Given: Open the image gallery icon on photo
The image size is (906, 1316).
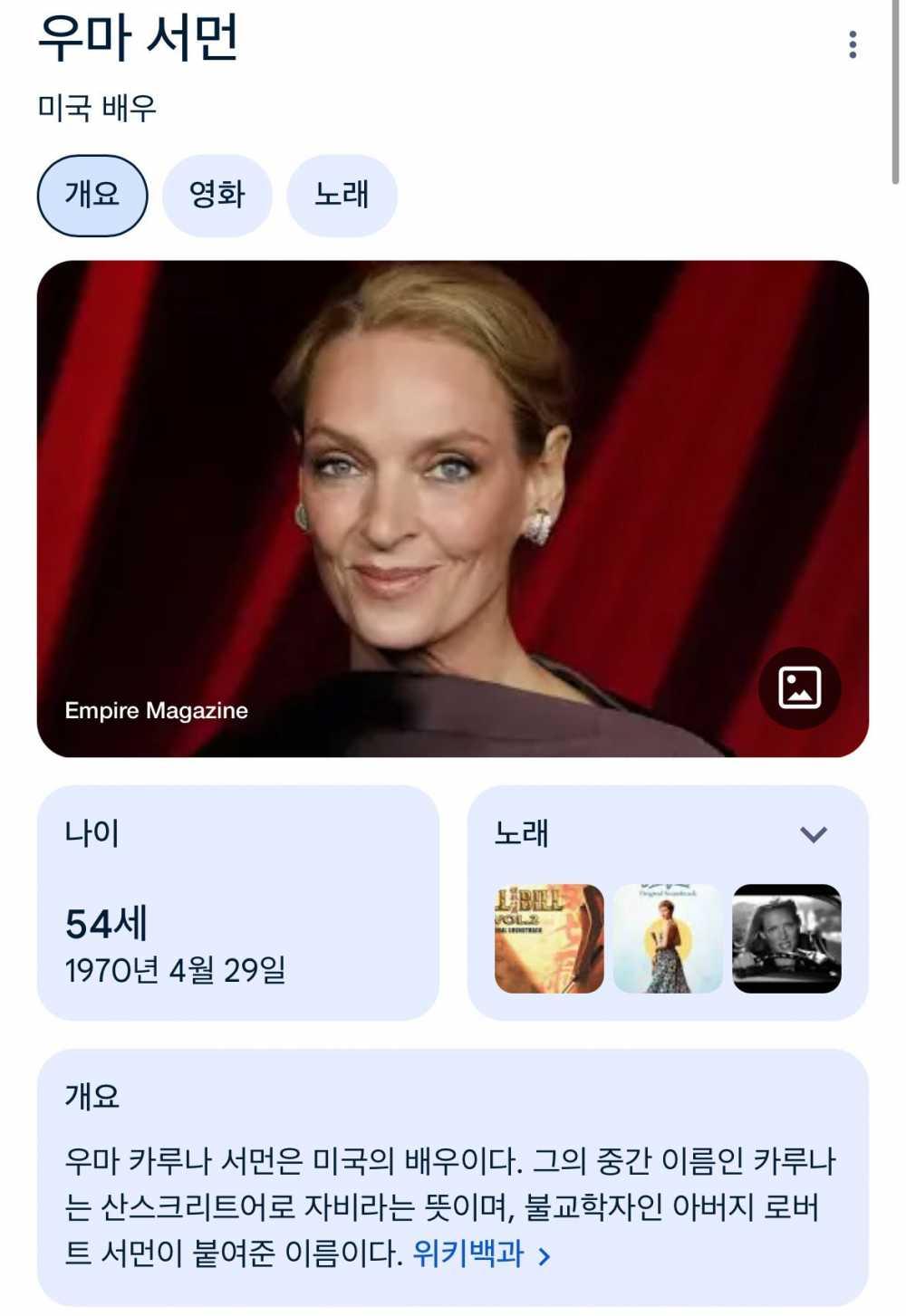Looking at the screenshot, I should 799,688.
